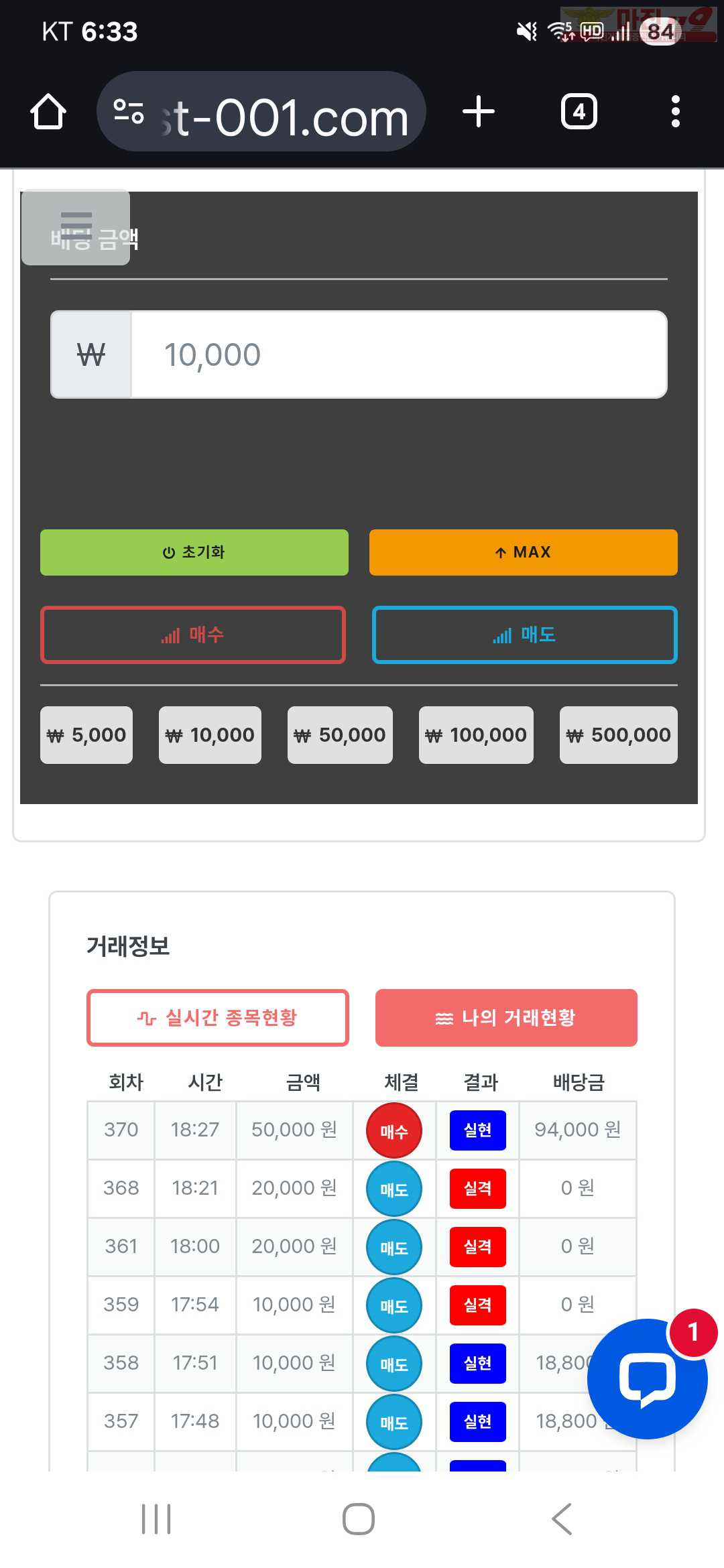Image resolution: width=724 pixels, height=1568 pixels.
Task: Open the tab switcher showing 4
Action: (x=579, y=111)
